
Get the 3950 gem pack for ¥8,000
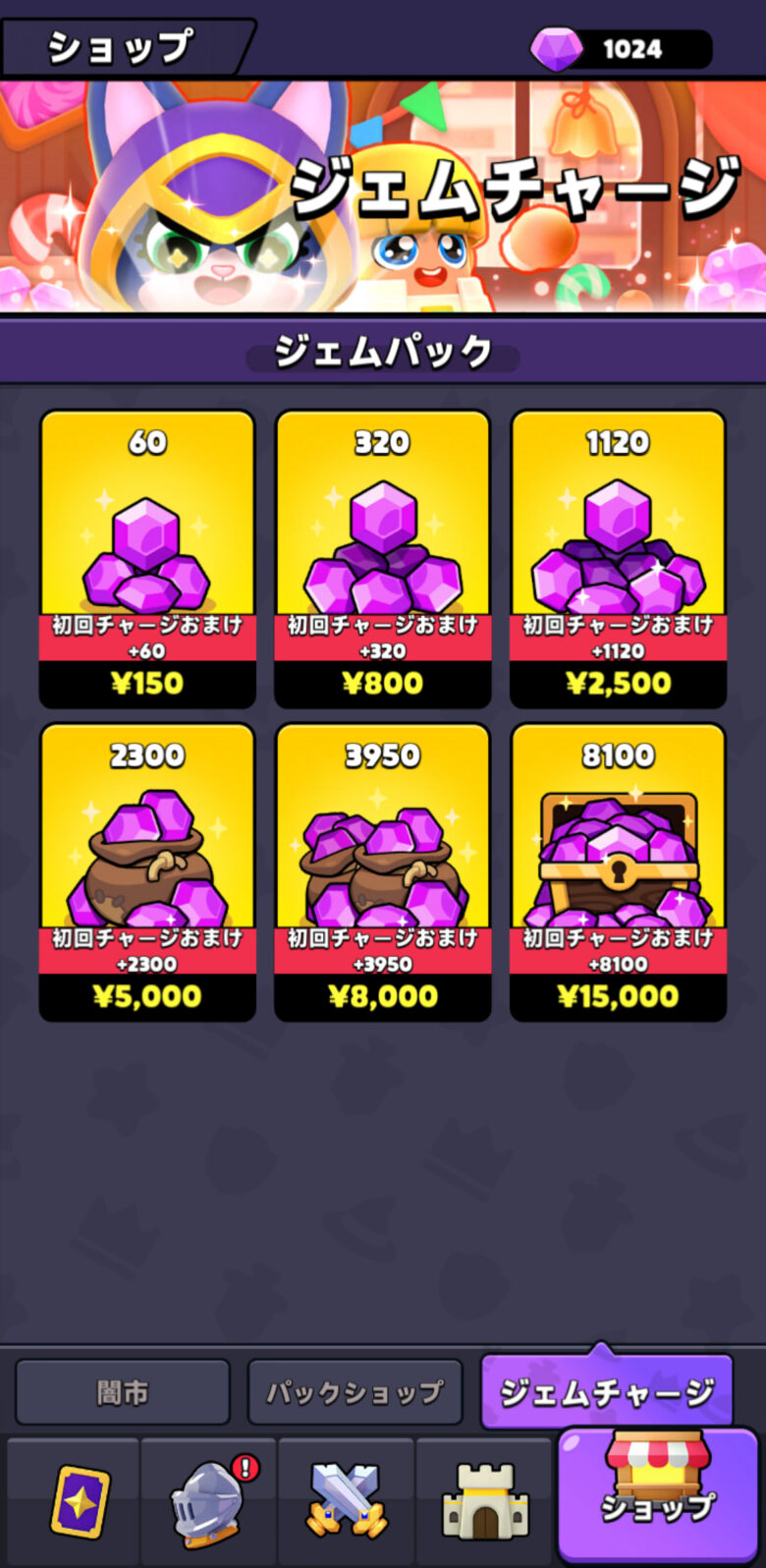pyautogui.click(x=382, y=872)
